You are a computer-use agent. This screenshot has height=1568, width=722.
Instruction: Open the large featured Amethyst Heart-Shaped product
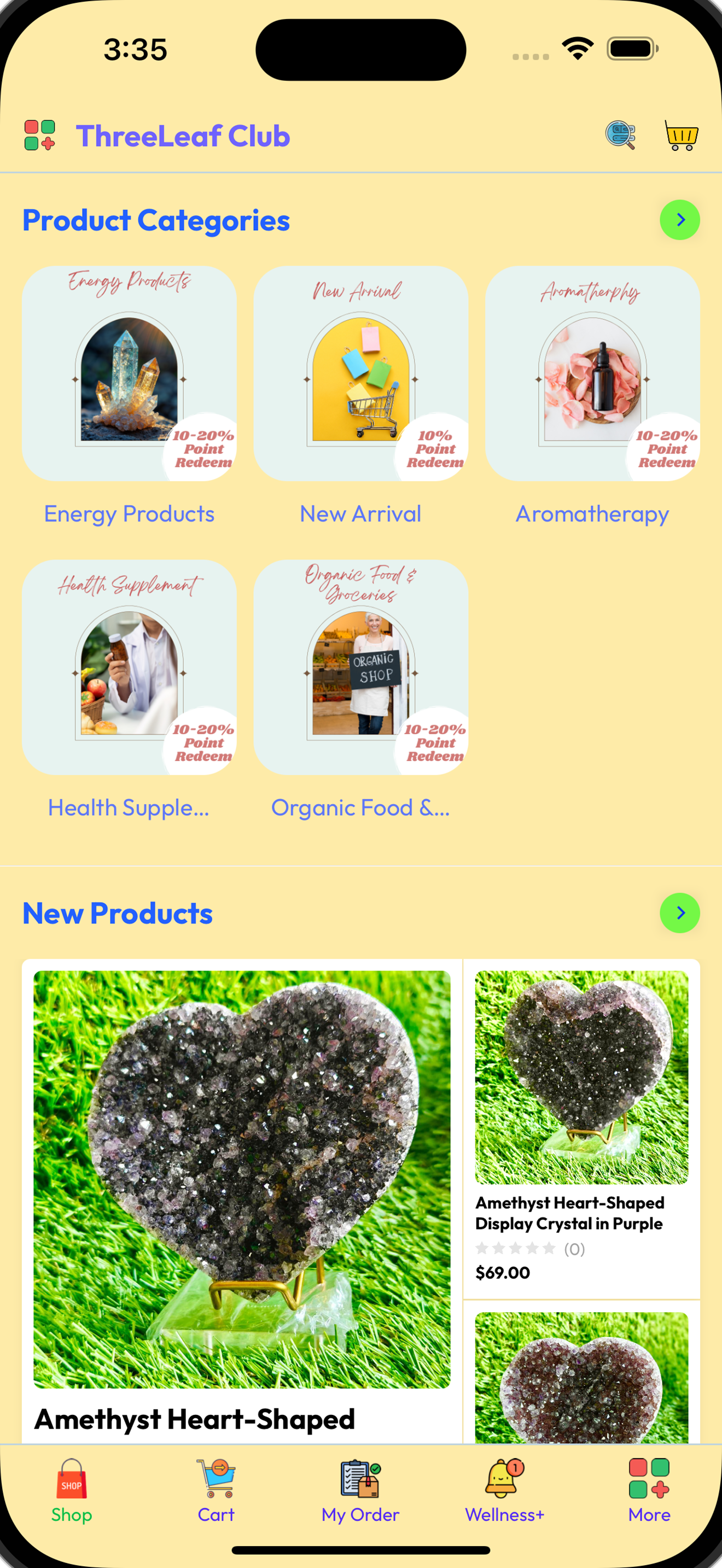coord(242,1178)
